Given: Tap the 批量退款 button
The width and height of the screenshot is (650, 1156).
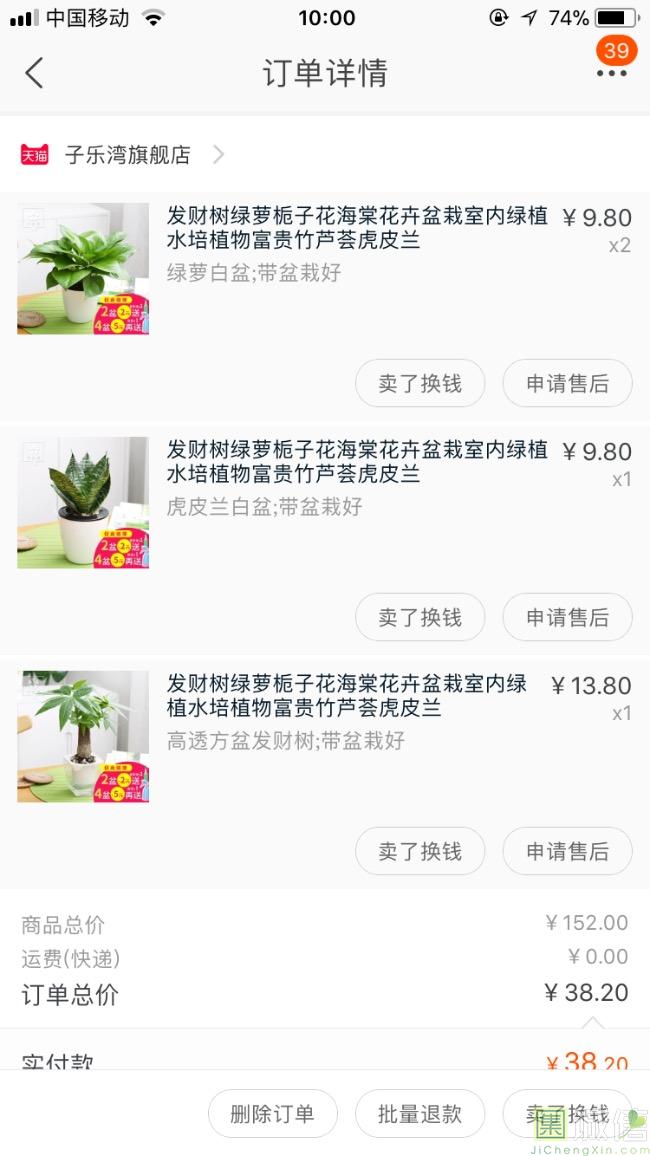Looking at the screenshot, I should coord(420,1114).
